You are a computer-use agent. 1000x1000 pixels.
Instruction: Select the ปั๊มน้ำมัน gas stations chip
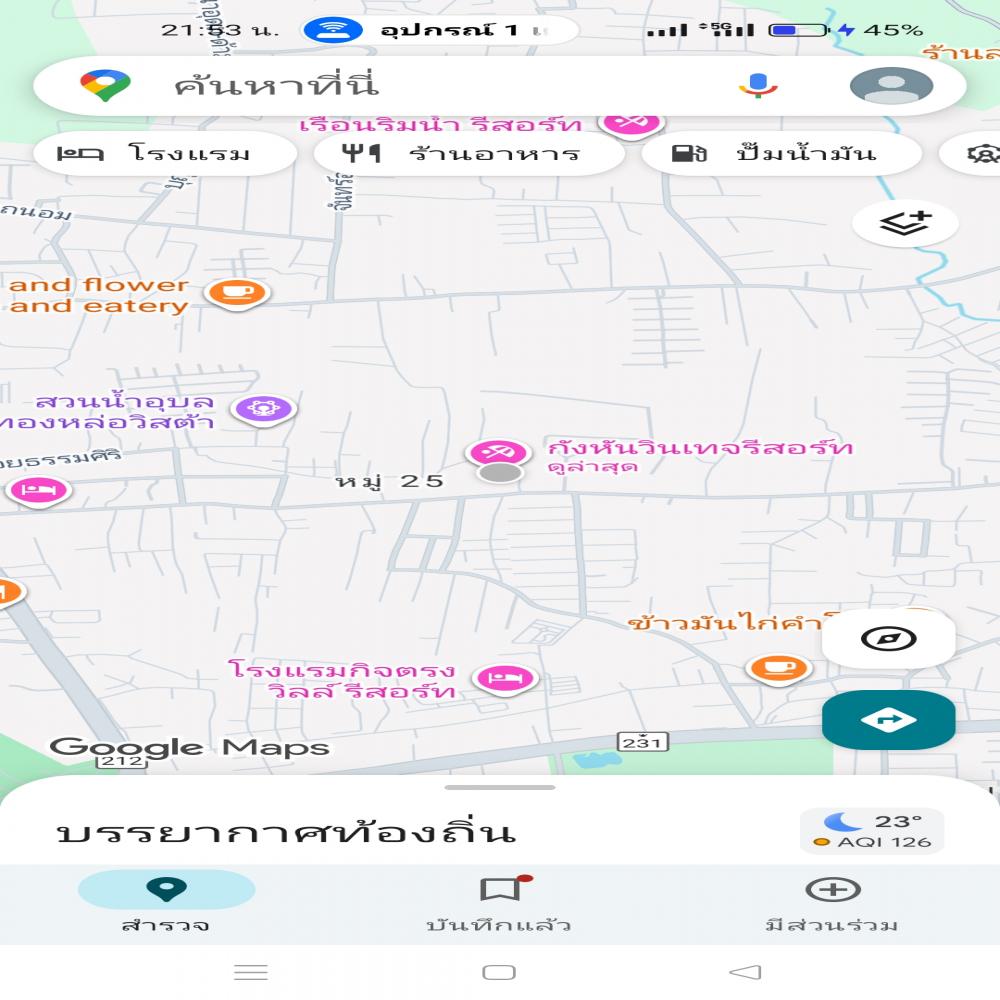[x=780, y=154]
